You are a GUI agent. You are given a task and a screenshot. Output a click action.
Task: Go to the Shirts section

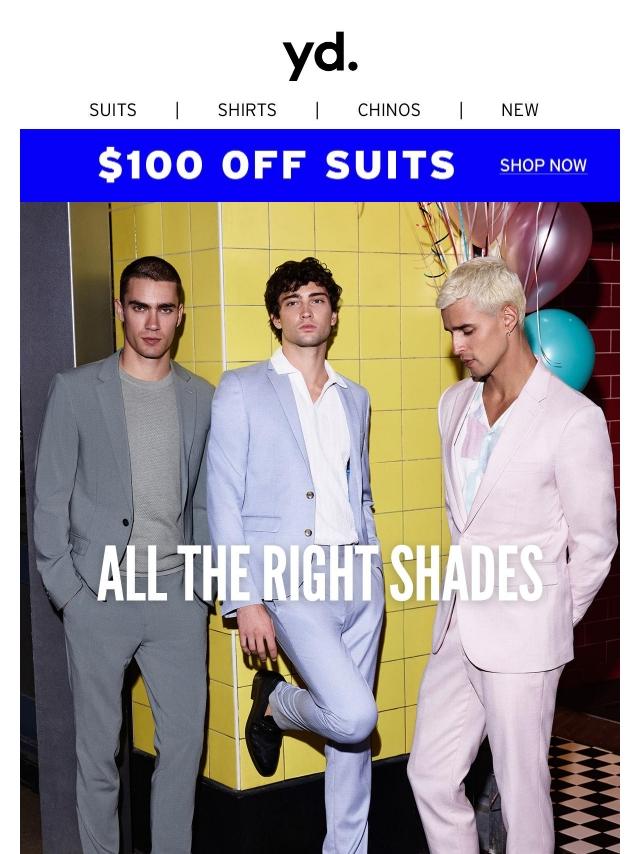pyautogui.click(x=247, y=110)
